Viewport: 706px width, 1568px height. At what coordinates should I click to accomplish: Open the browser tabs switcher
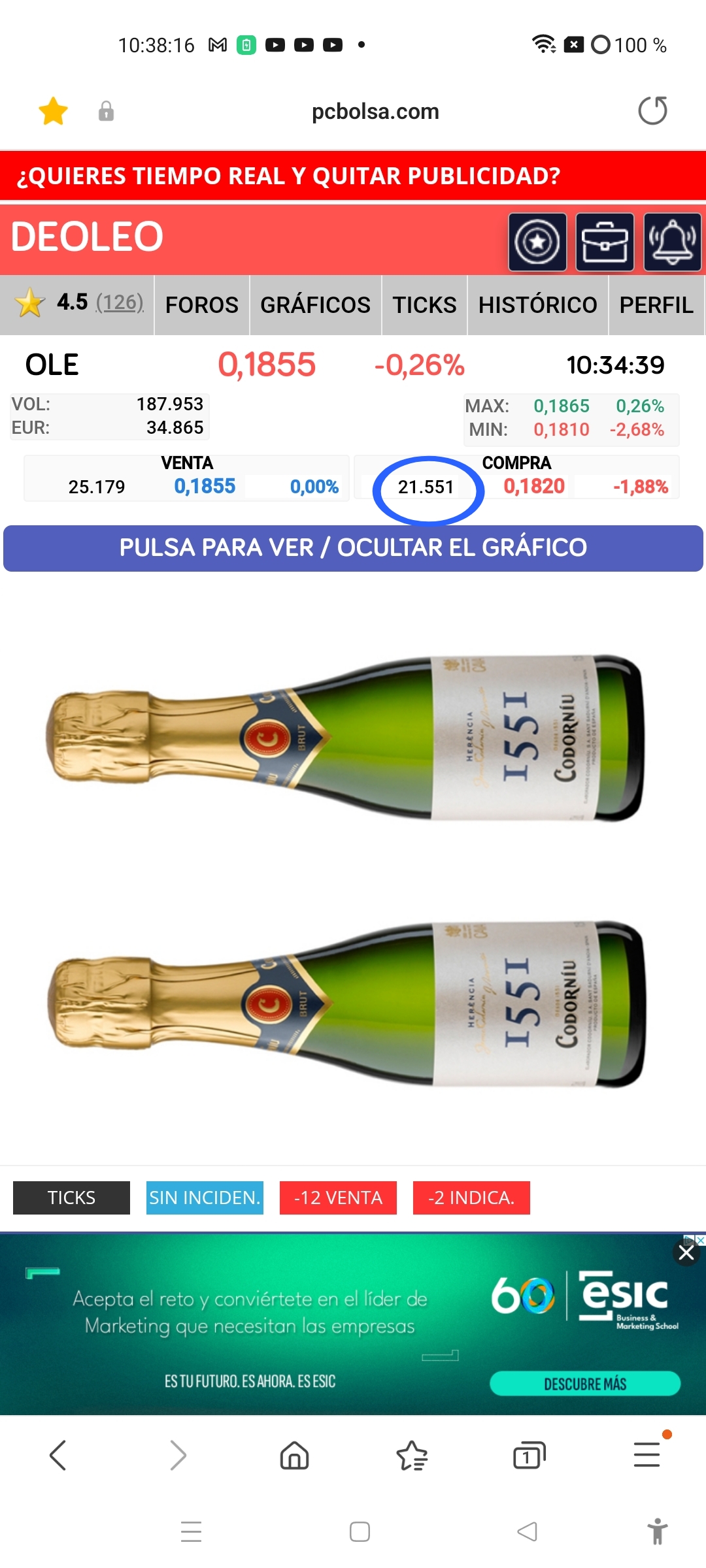(529, 1455)
